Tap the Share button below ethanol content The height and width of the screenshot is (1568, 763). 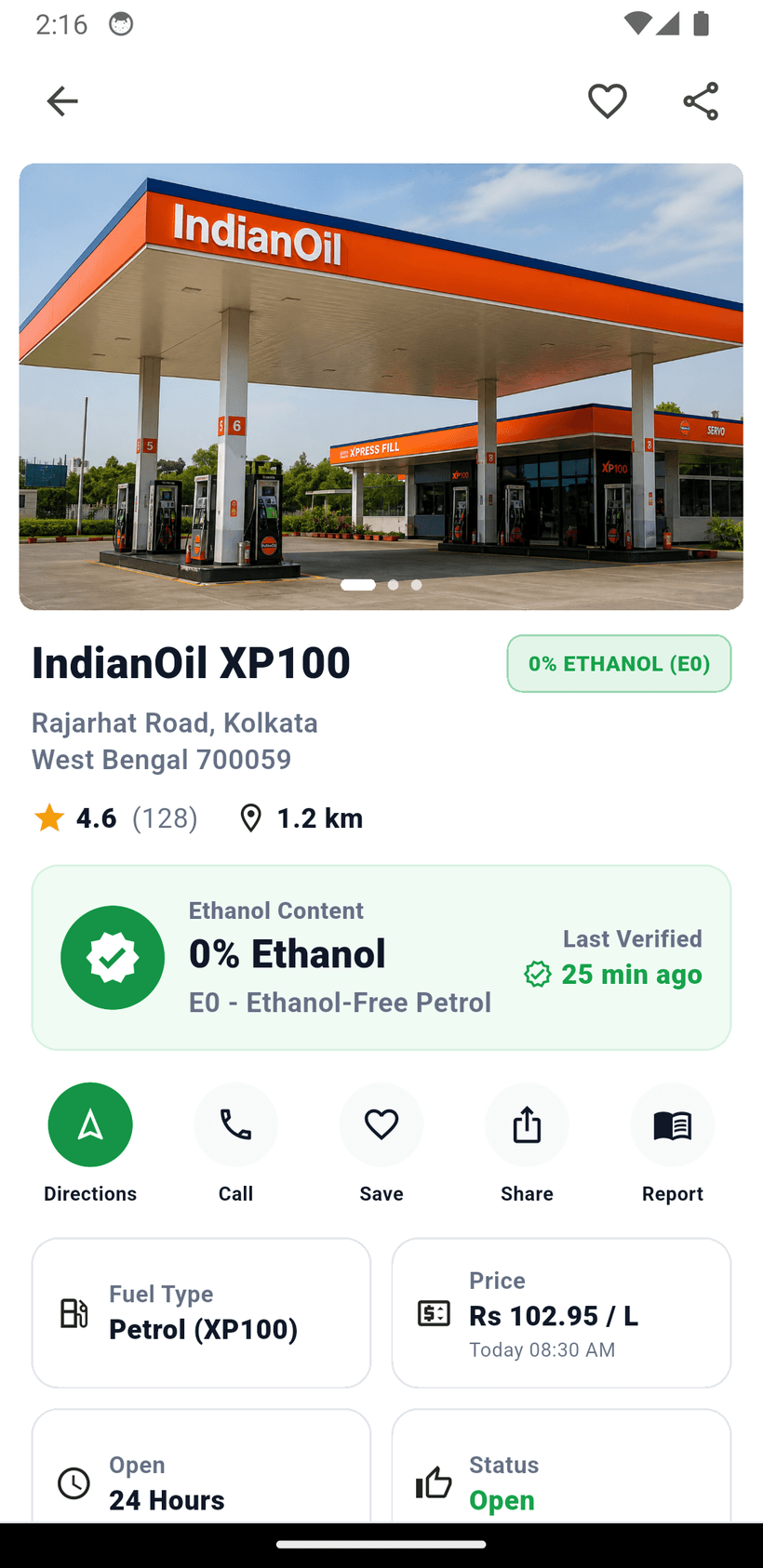coord(527,1143)
